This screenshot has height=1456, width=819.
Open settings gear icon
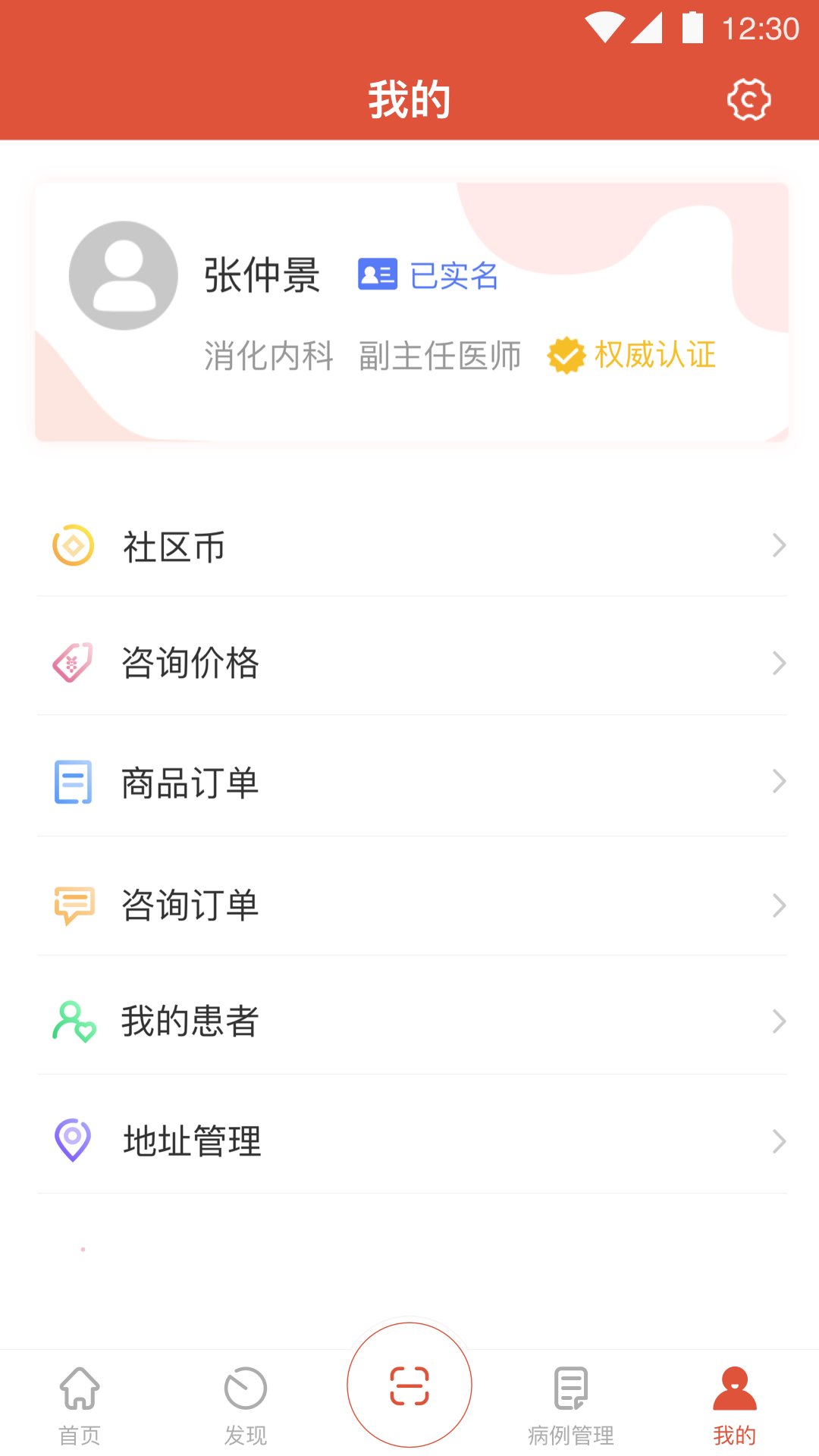click(748, 99)
